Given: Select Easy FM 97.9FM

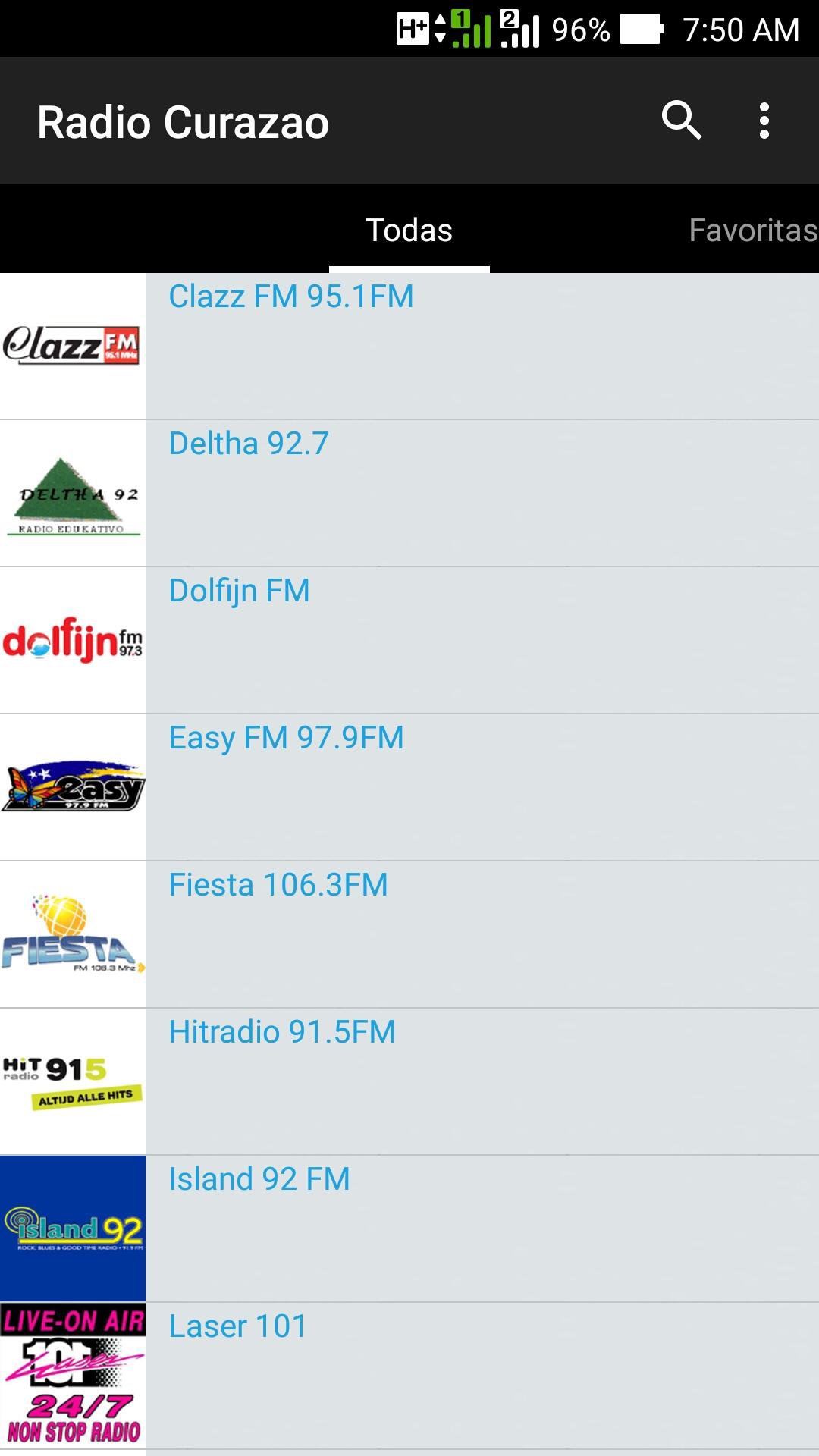Looking at the screenshot, I should 409,787.
